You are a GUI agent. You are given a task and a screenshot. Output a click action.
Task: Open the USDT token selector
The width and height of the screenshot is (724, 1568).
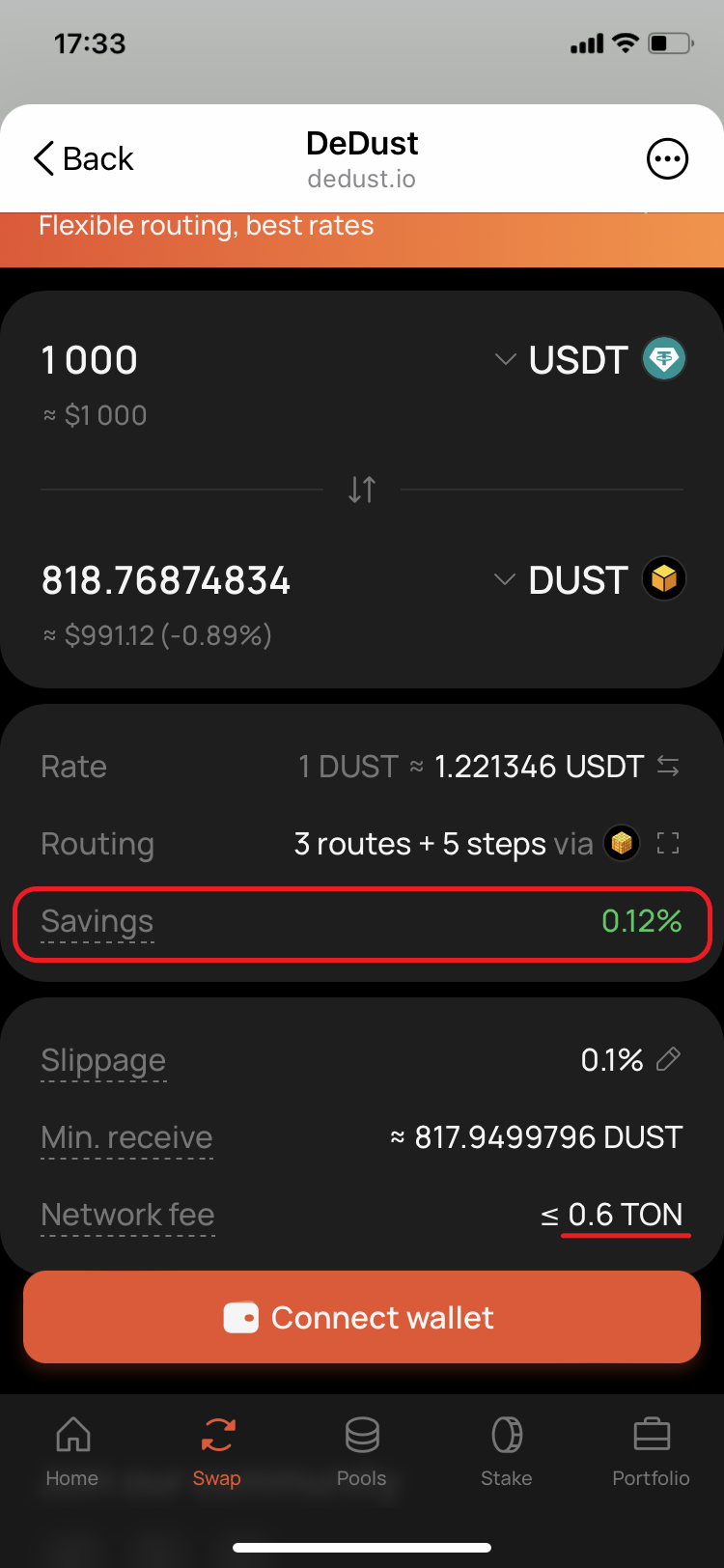pyautogui.click(x=589, y=360)
